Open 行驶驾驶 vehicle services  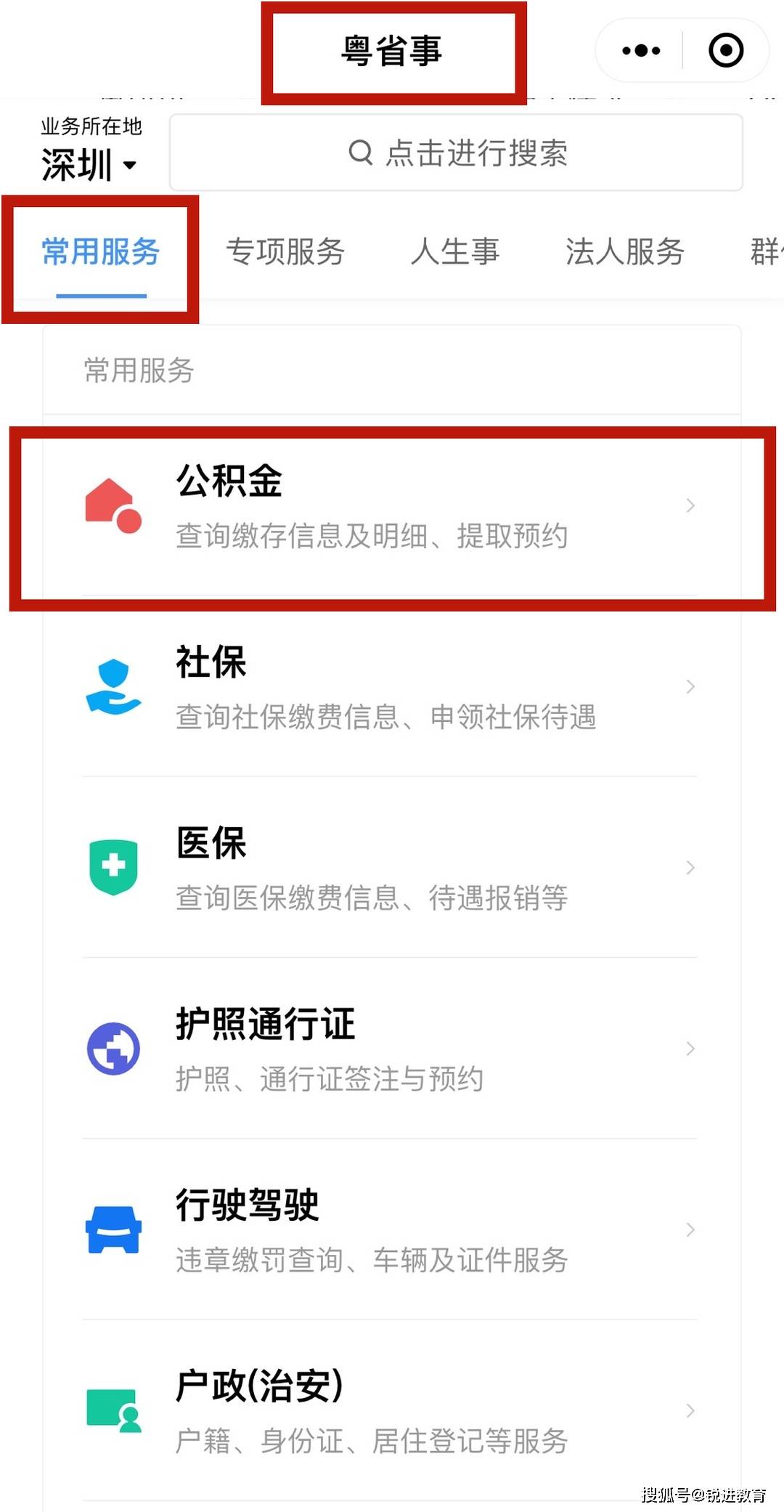391,1229
